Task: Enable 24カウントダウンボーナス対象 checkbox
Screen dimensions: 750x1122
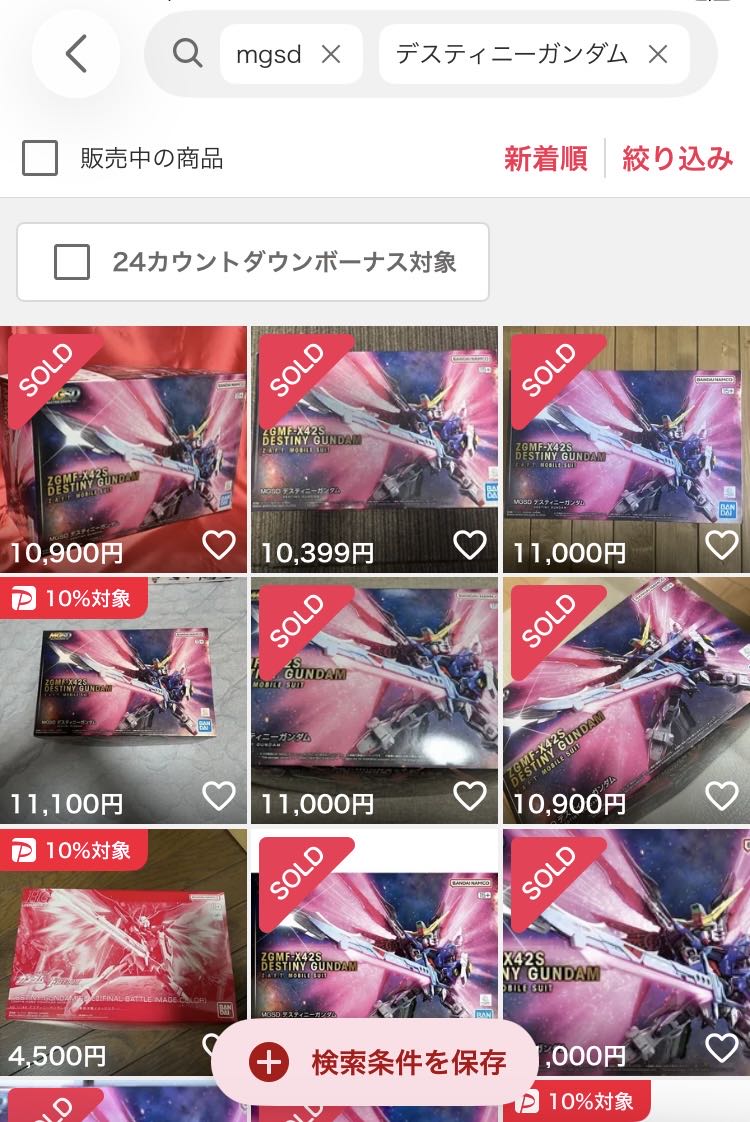Action: (72, 262)
